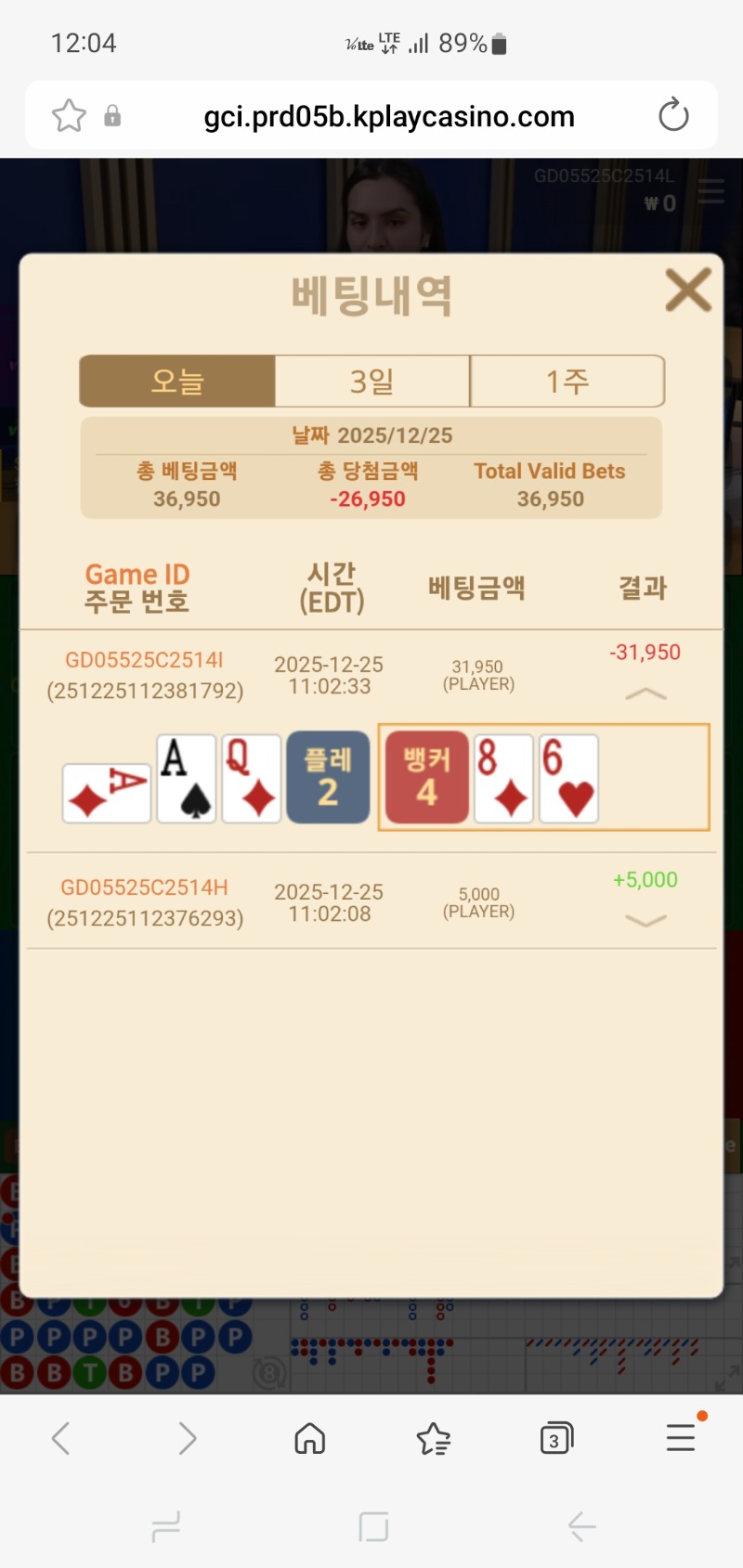Viewport: 743px width, 1568px height.
Task: Bookmark this page with the star icon
Action: [69, 116]
